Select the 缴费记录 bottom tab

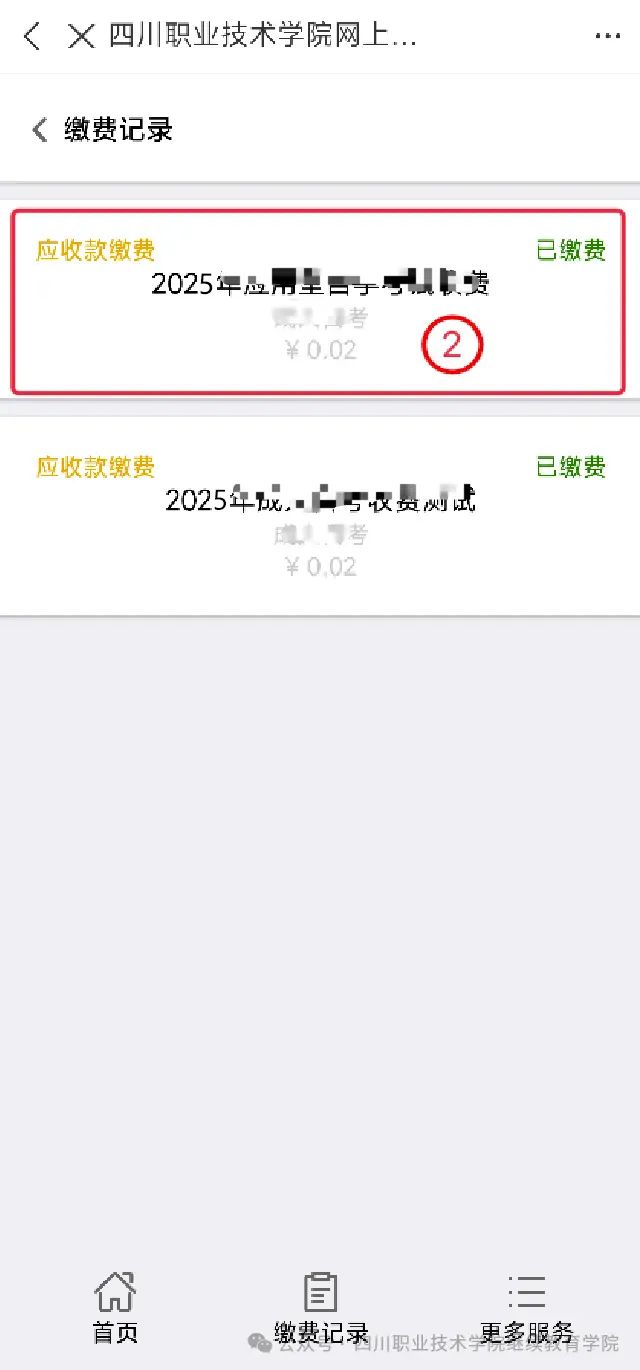tap(320, 1307)
